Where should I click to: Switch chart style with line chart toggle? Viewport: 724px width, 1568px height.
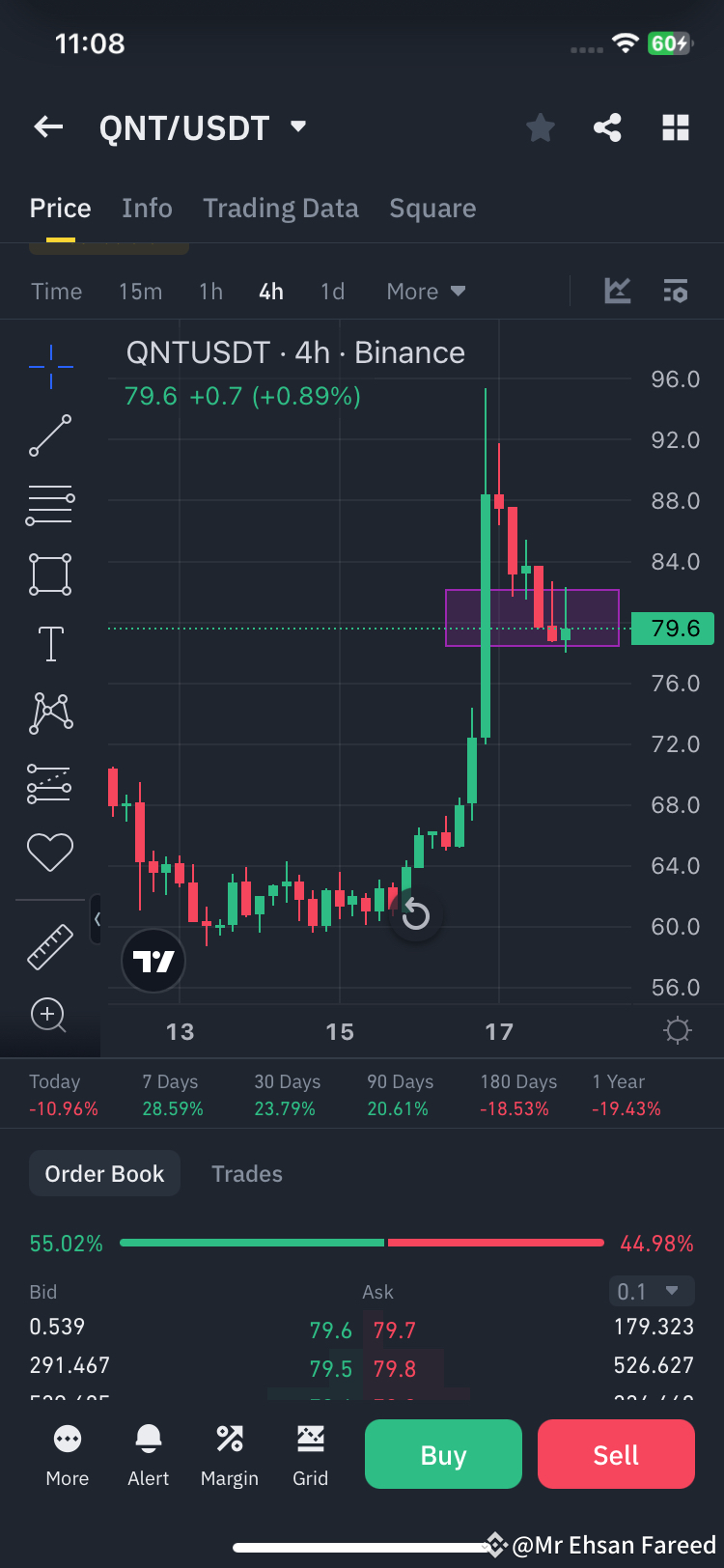pyautogui.click(x=617, y=291)
